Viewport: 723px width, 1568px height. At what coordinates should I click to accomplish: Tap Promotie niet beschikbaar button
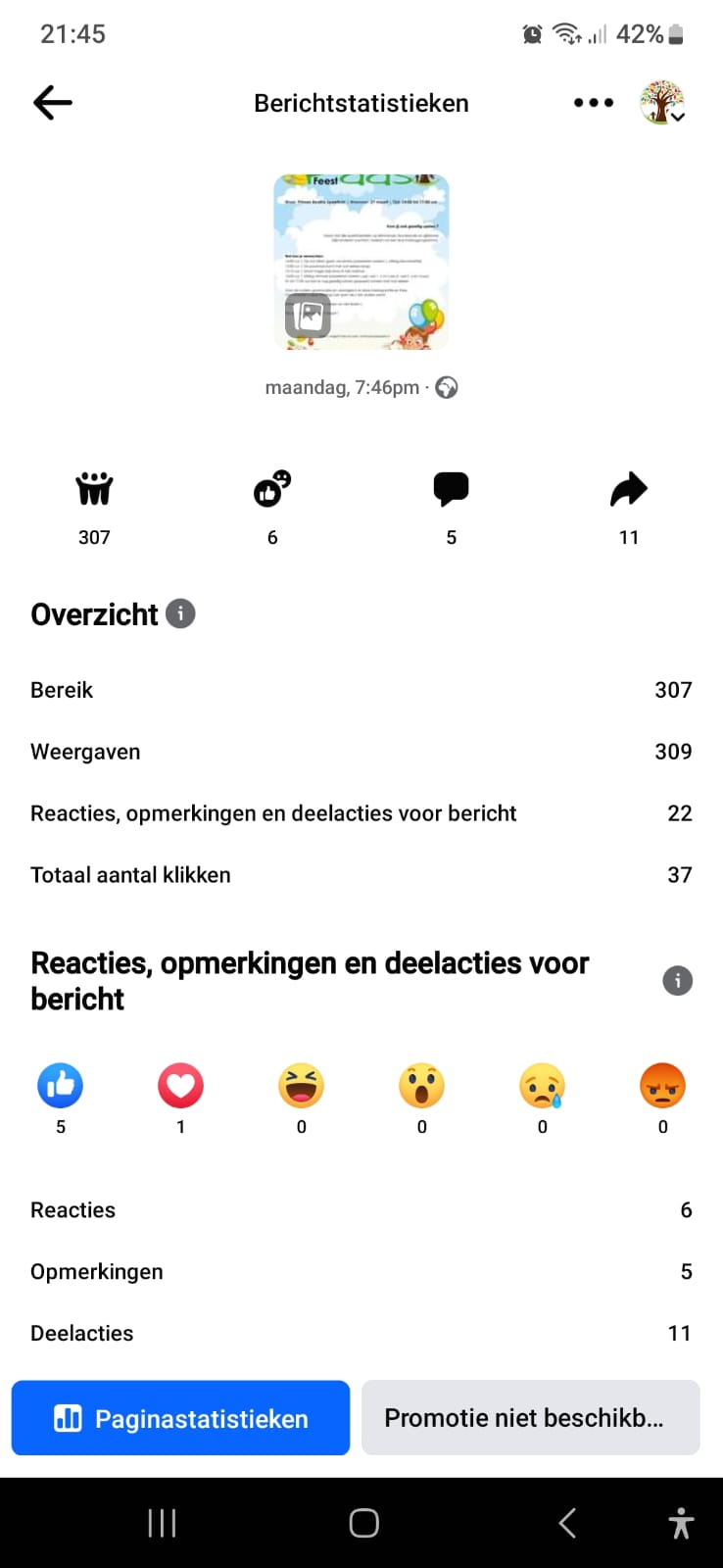coord(530,1418)
